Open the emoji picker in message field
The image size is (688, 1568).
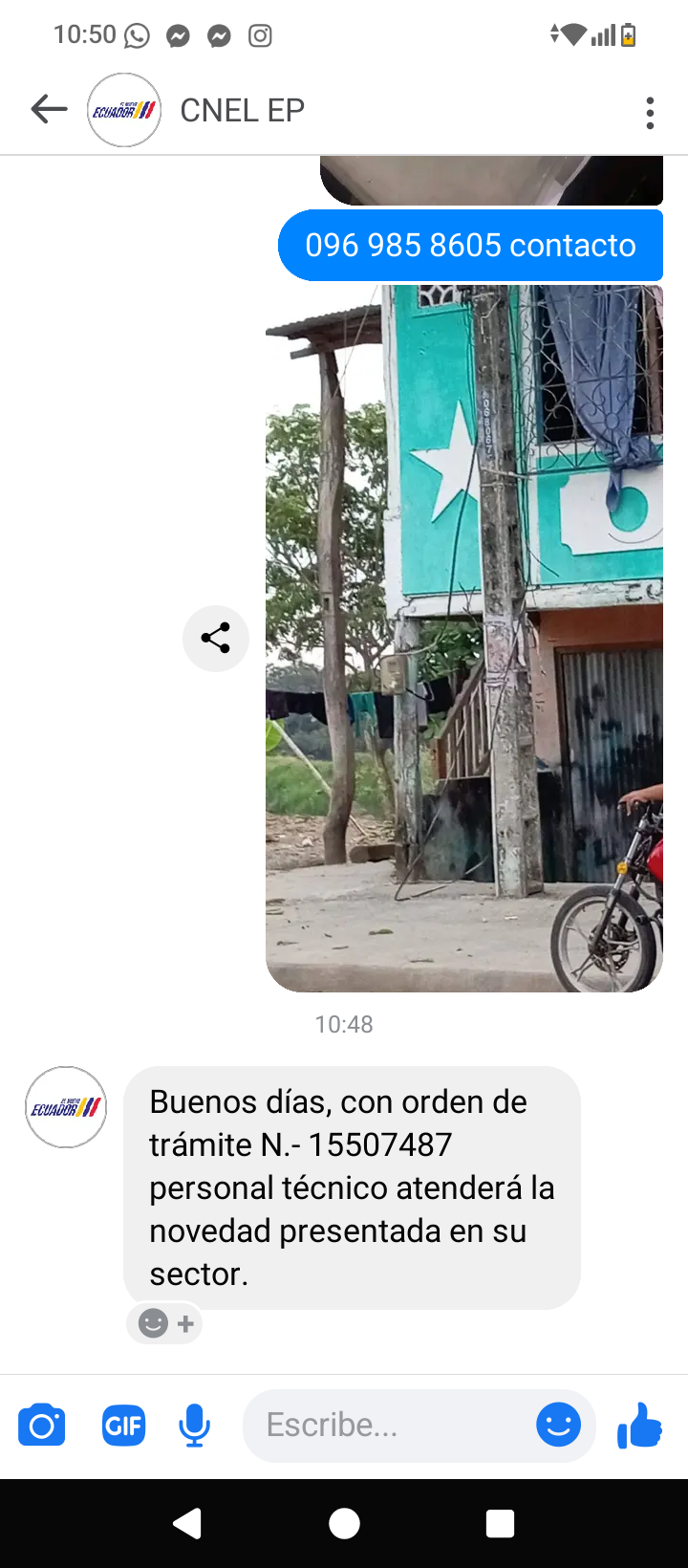click(x=559, y=1426)
